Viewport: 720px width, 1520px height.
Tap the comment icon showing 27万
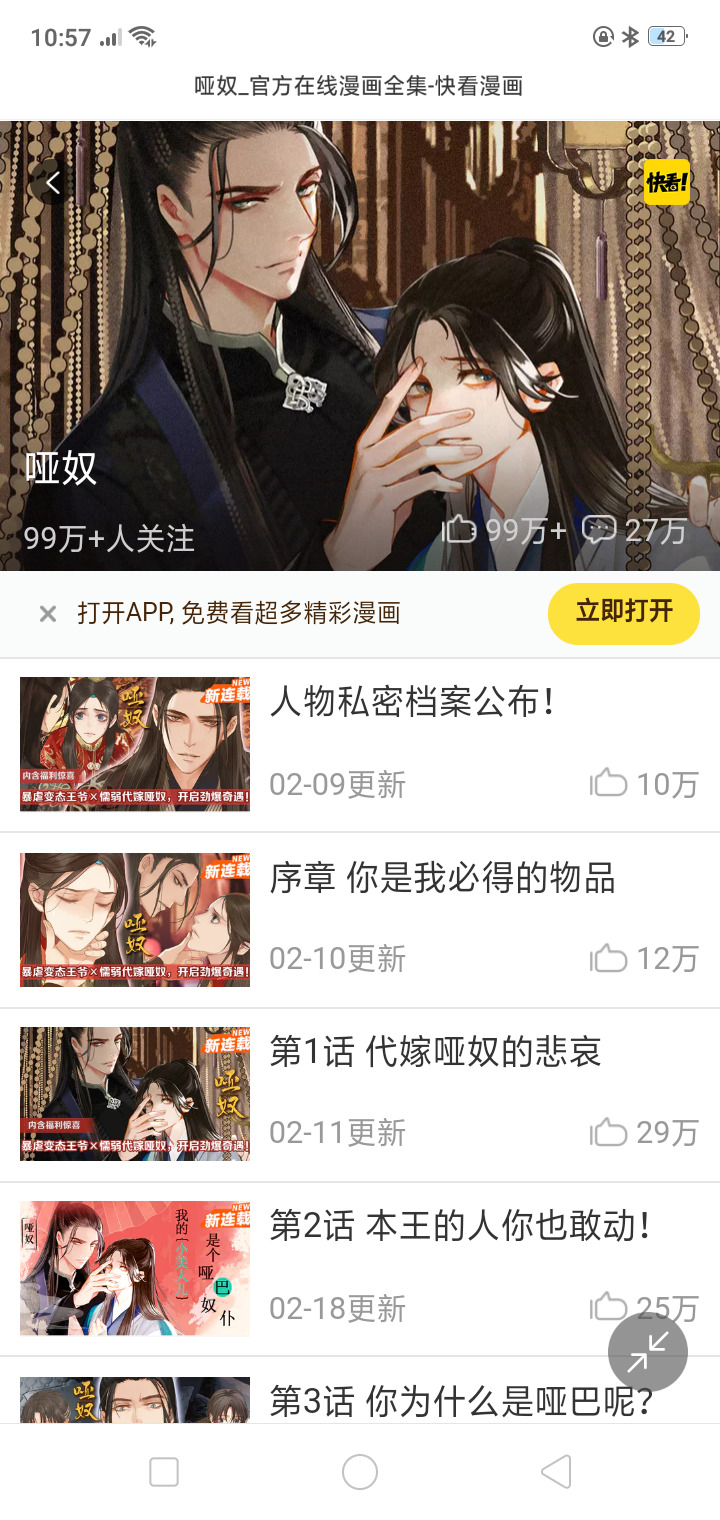[599, 530]
